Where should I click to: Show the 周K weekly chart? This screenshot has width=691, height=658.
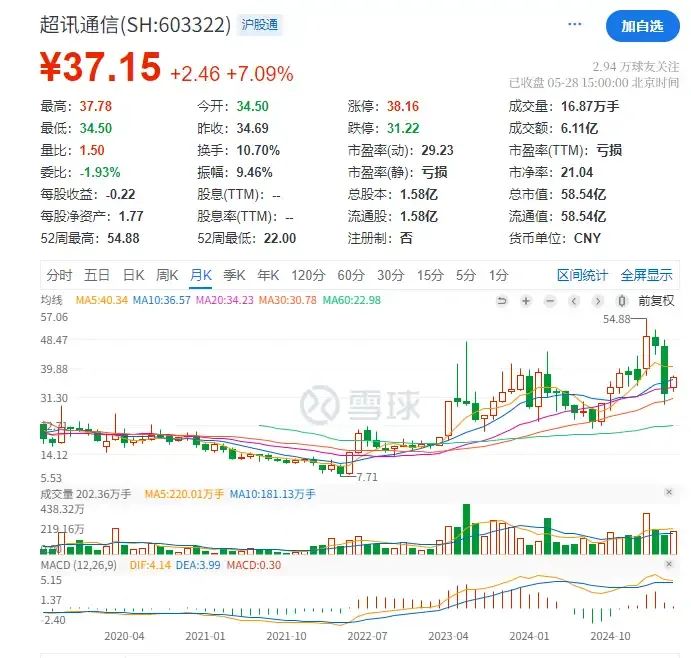click(x=167, y=275)
